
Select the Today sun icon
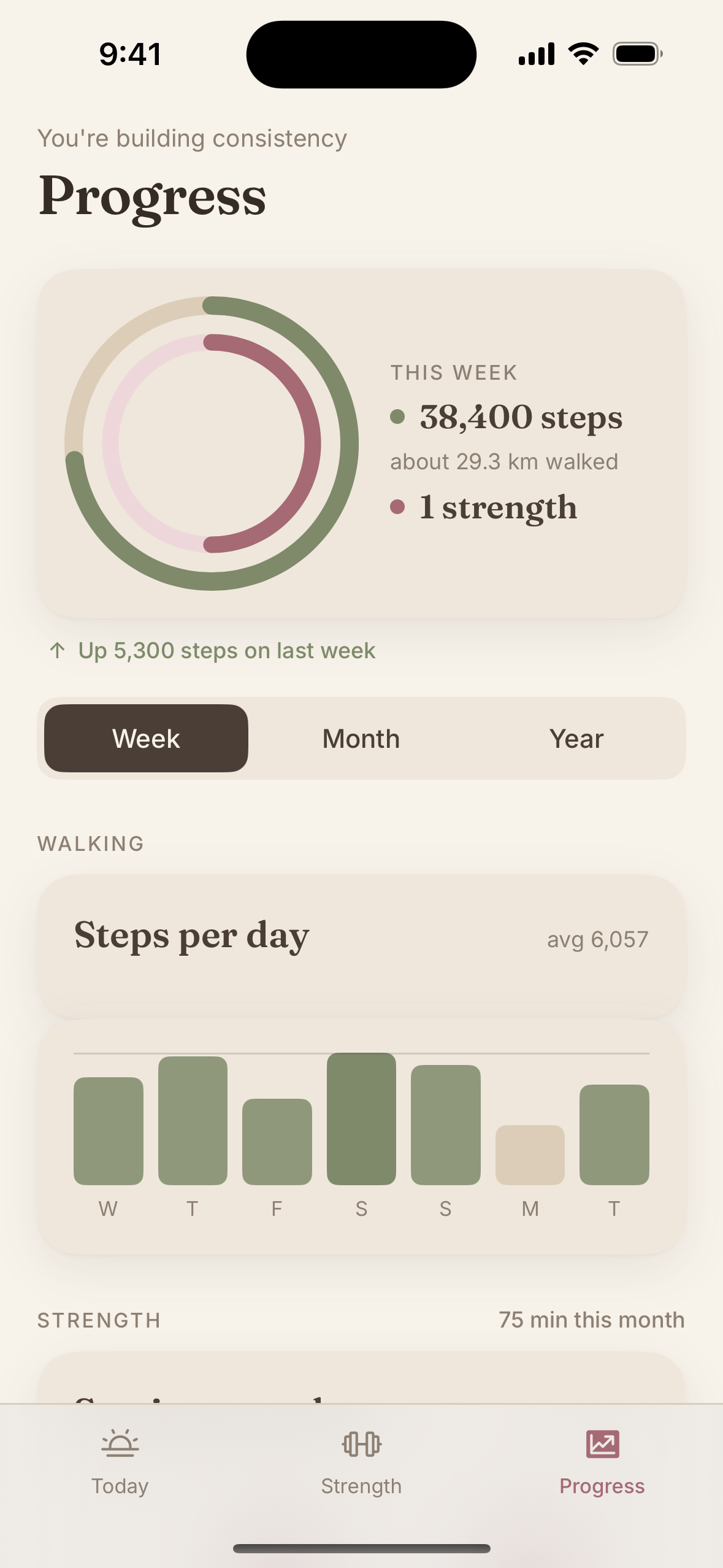121,1443
